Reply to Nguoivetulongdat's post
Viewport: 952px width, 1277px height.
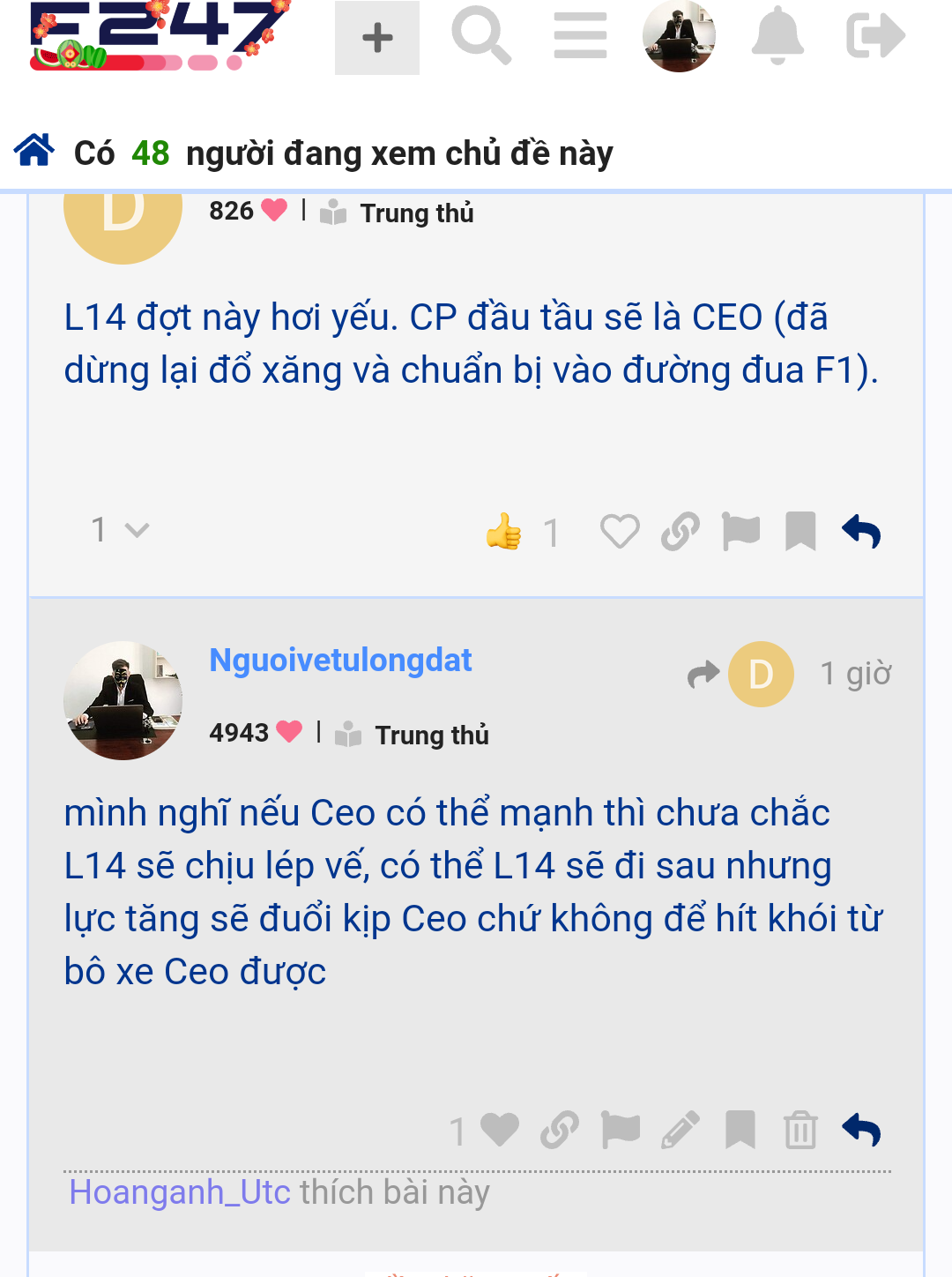pos(861,1130)
